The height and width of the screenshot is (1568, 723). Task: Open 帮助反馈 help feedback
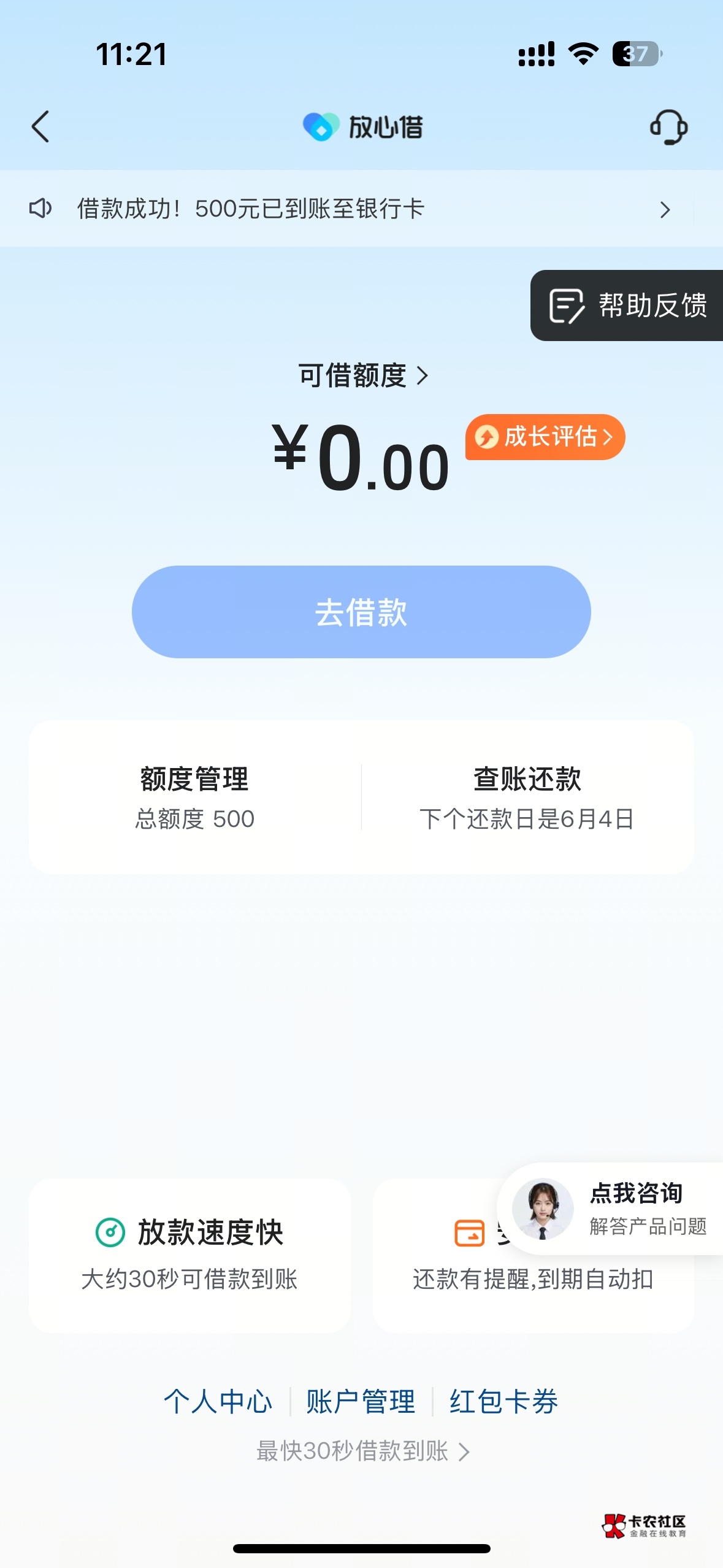coord(628,306)
